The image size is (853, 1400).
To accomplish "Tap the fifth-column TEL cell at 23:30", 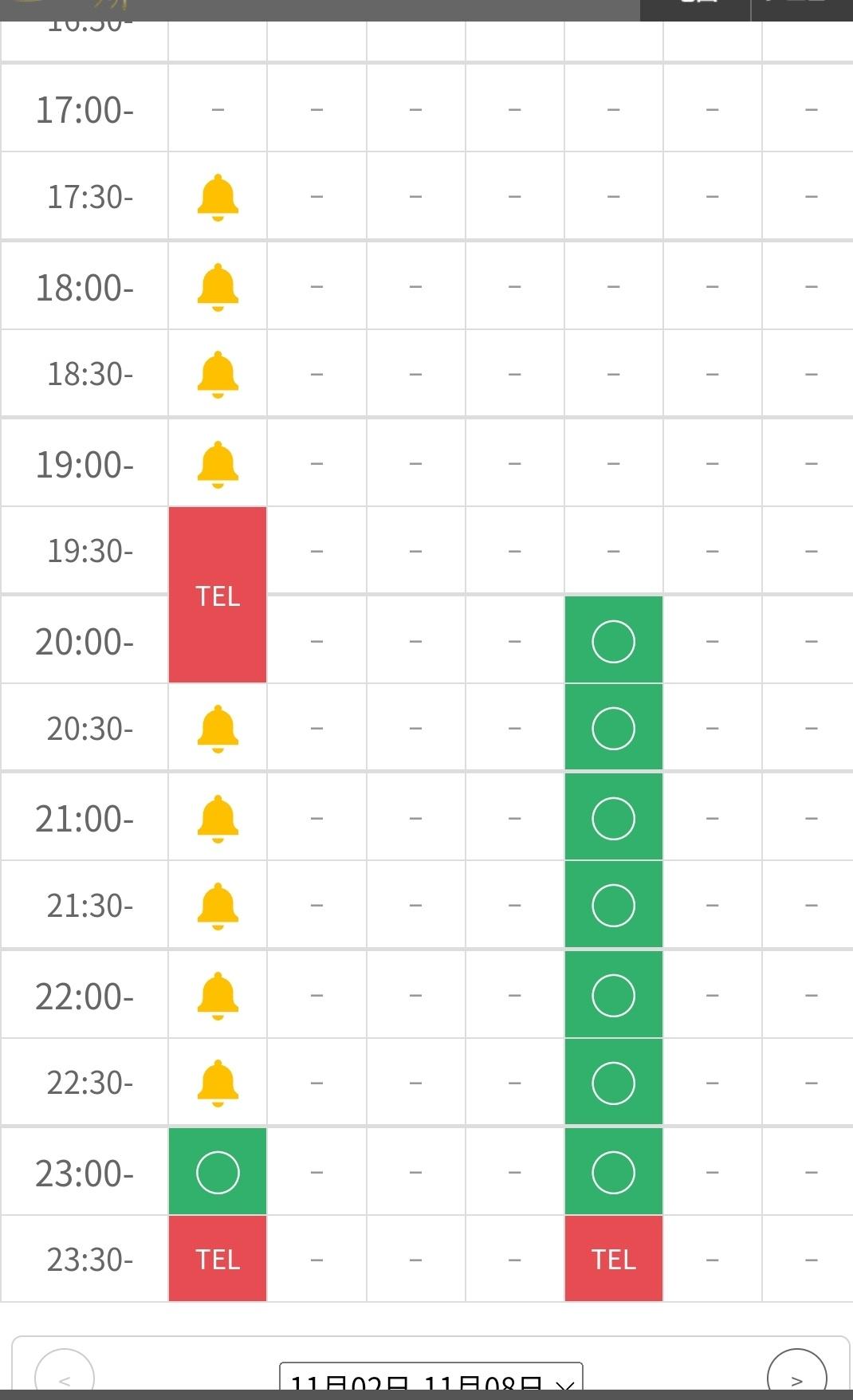I will 614,1259.
